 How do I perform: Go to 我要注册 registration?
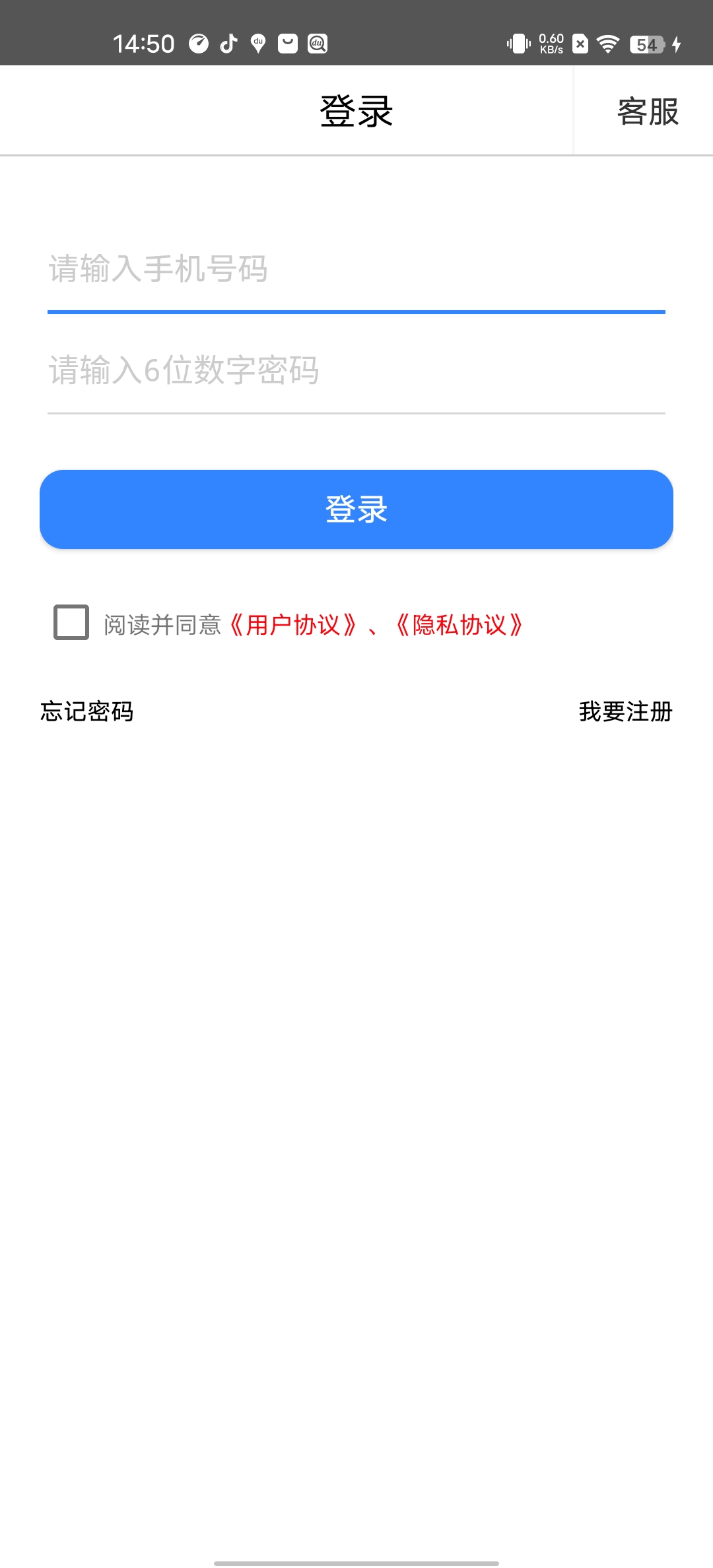point(625,711)
